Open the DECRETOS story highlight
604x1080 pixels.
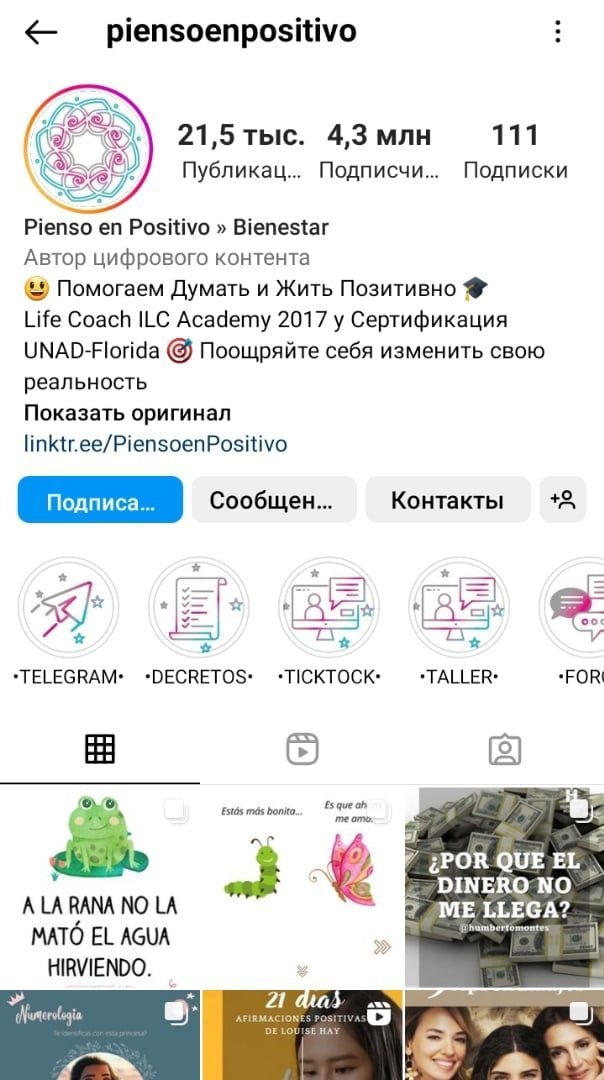point(198,607)
